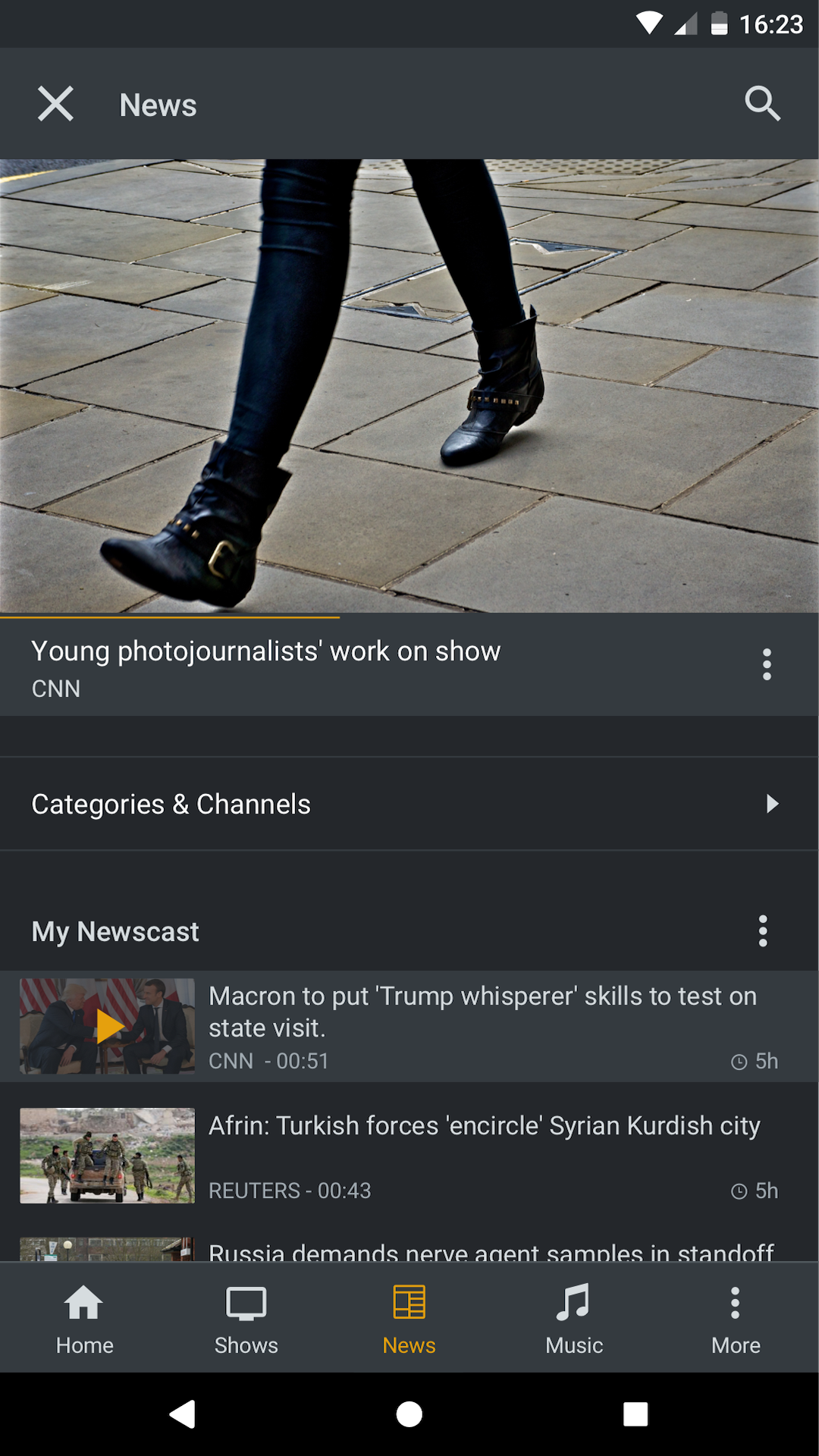This screenshot has height=1456, width=819.
Task: Open the search function
Action: [763, 104]
